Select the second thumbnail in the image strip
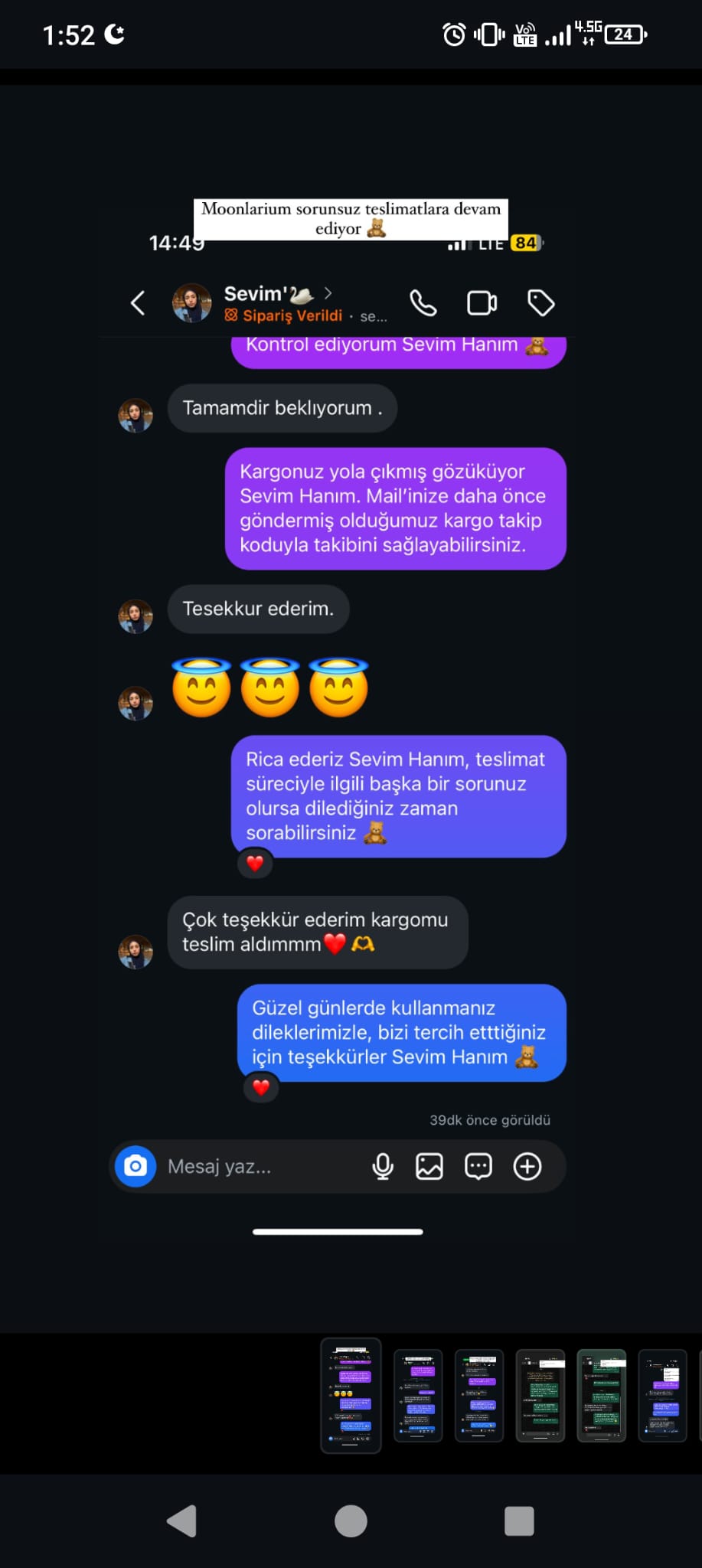The width and height of the screenshot is (702, 1568). pyautogui.click(x=418, y=1396)
